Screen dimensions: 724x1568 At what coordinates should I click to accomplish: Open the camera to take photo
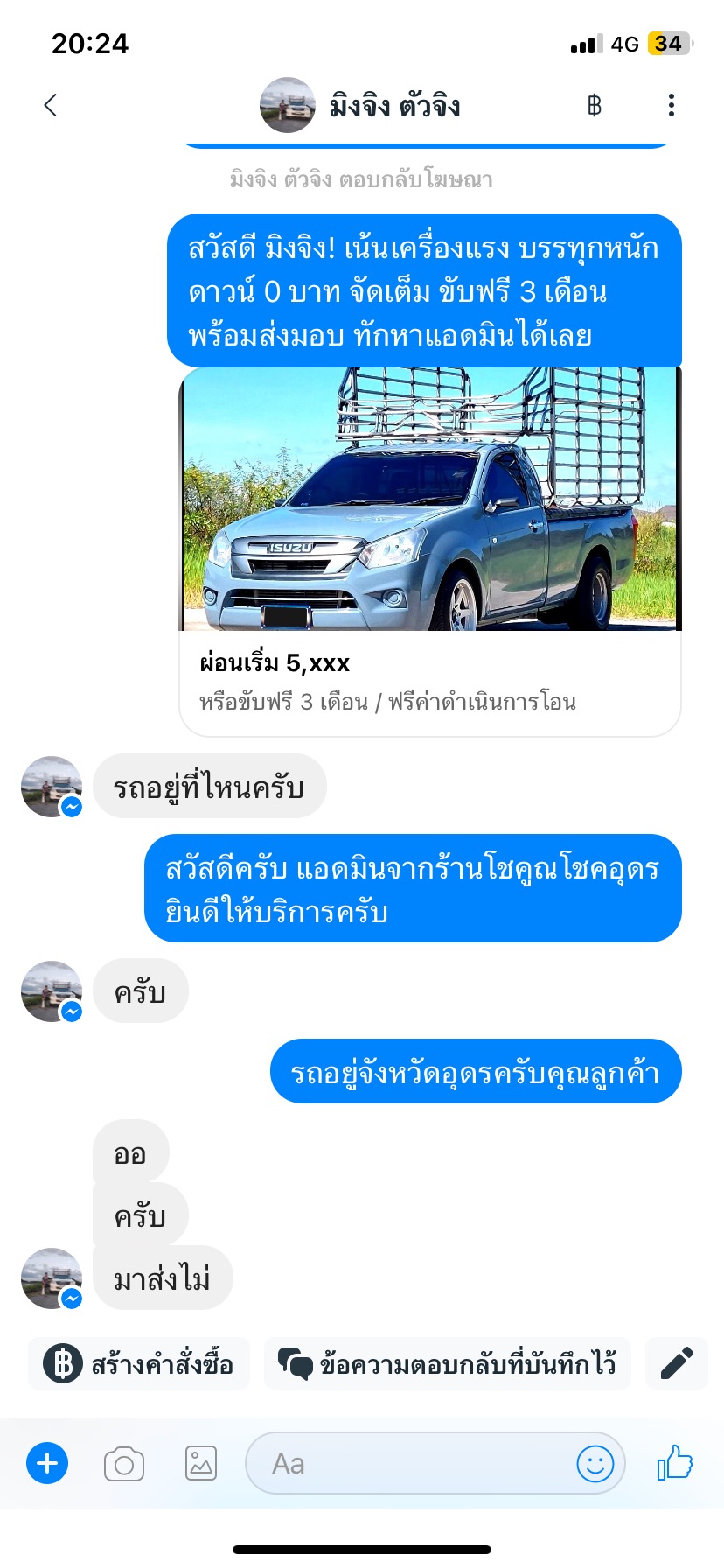[124, 1464]
